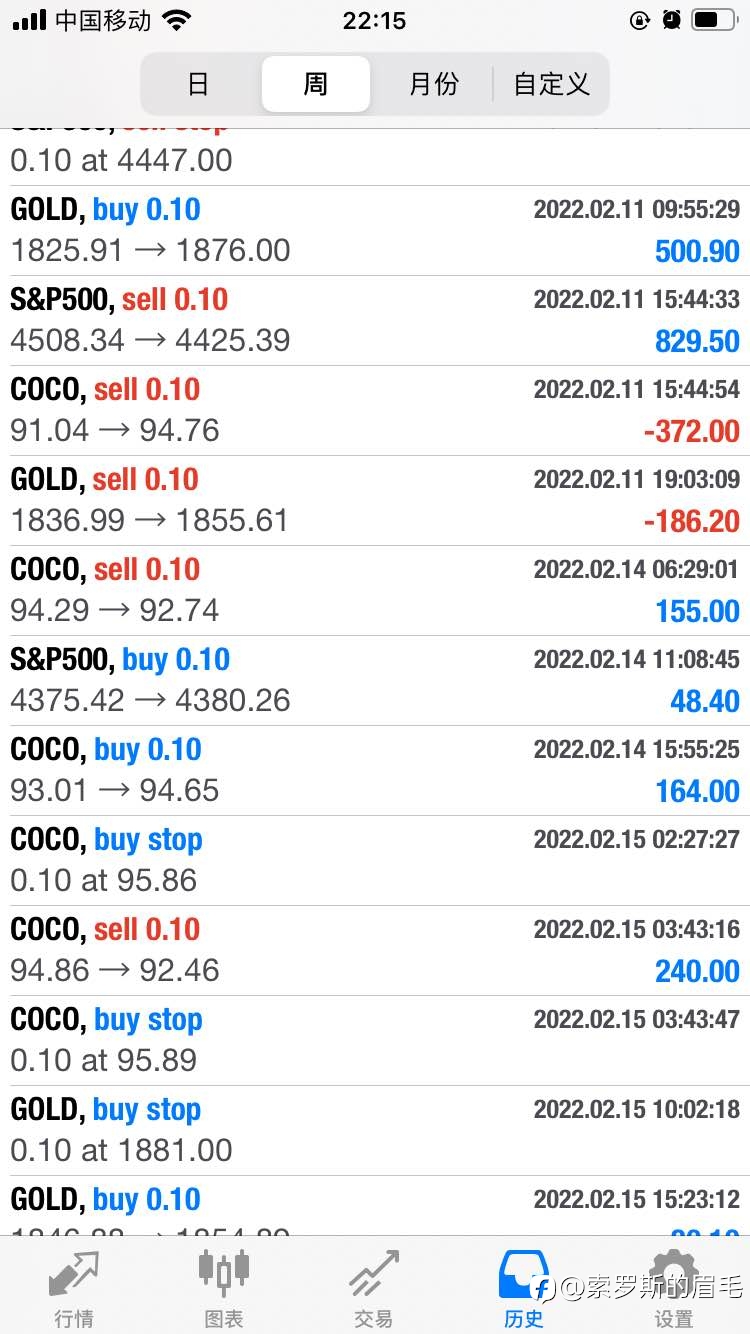Switch to the 日 (day) period filter
This screenshot has height=1334, width=750.
coord(199,84)
